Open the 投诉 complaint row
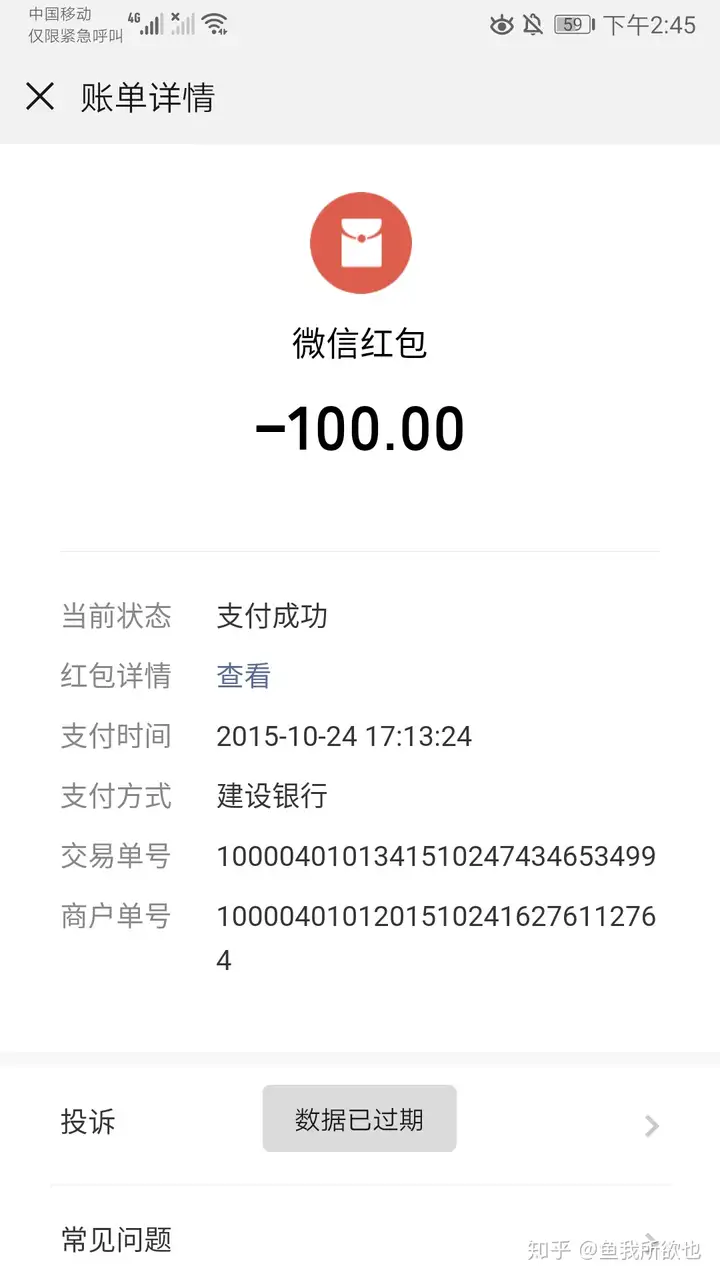This screenshot has width=720, height=1280. tap(360, 1124)
